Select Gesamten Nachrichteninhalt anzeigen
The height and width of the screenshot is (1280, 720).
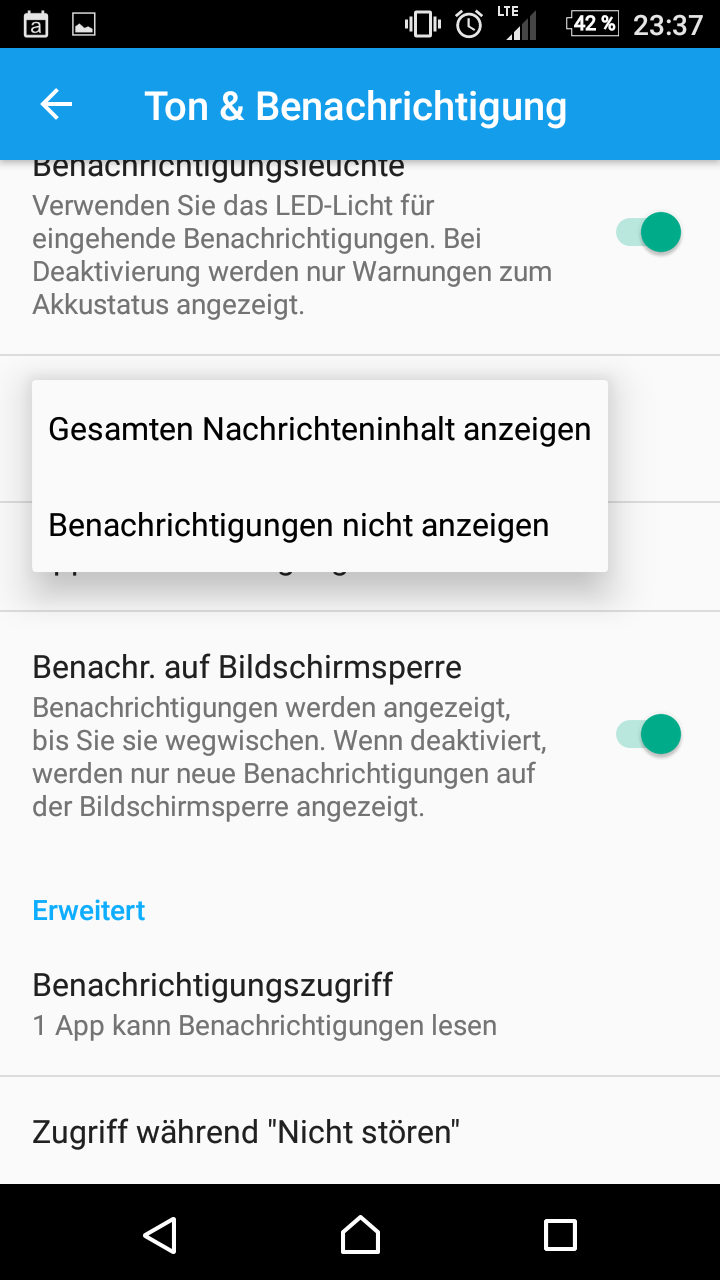[320, 429]
